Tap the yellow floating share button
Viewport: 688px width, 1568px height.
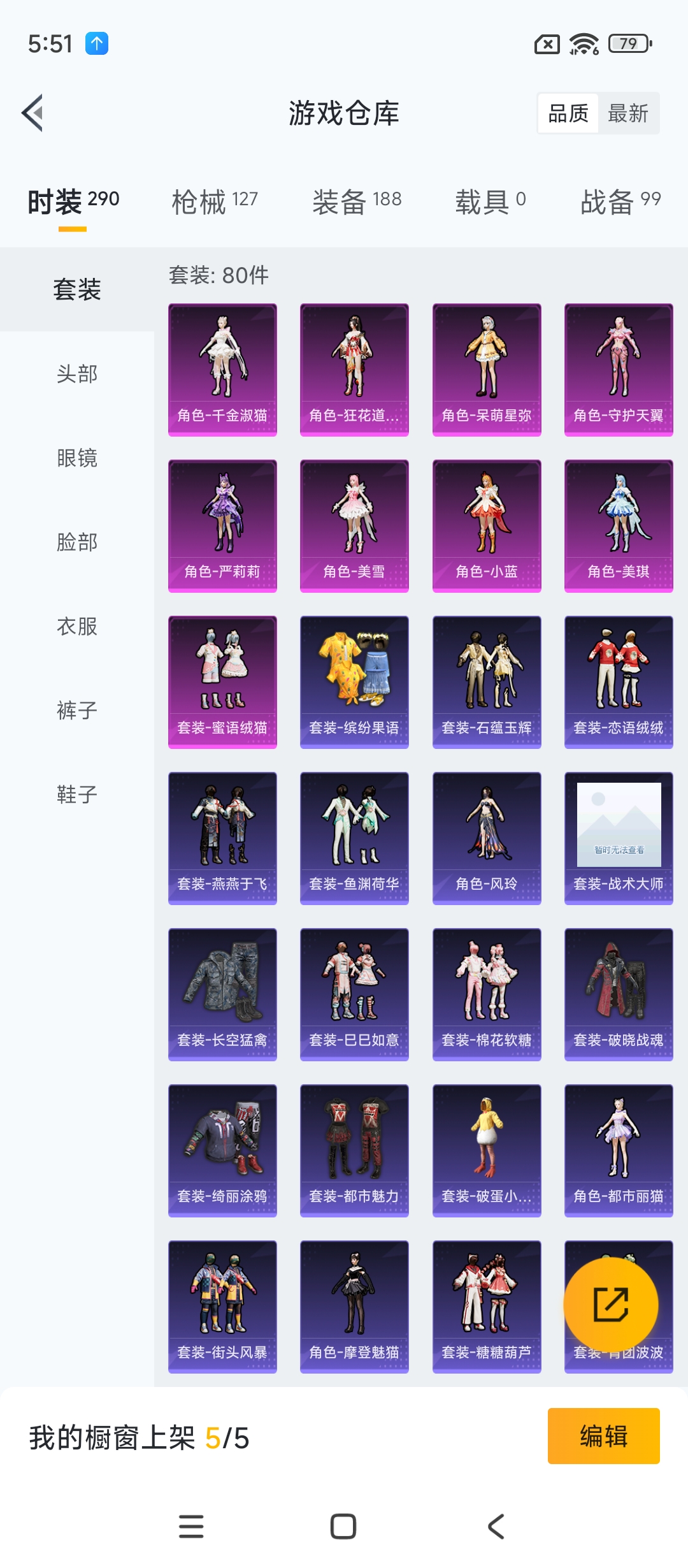tap(610, 1304)
